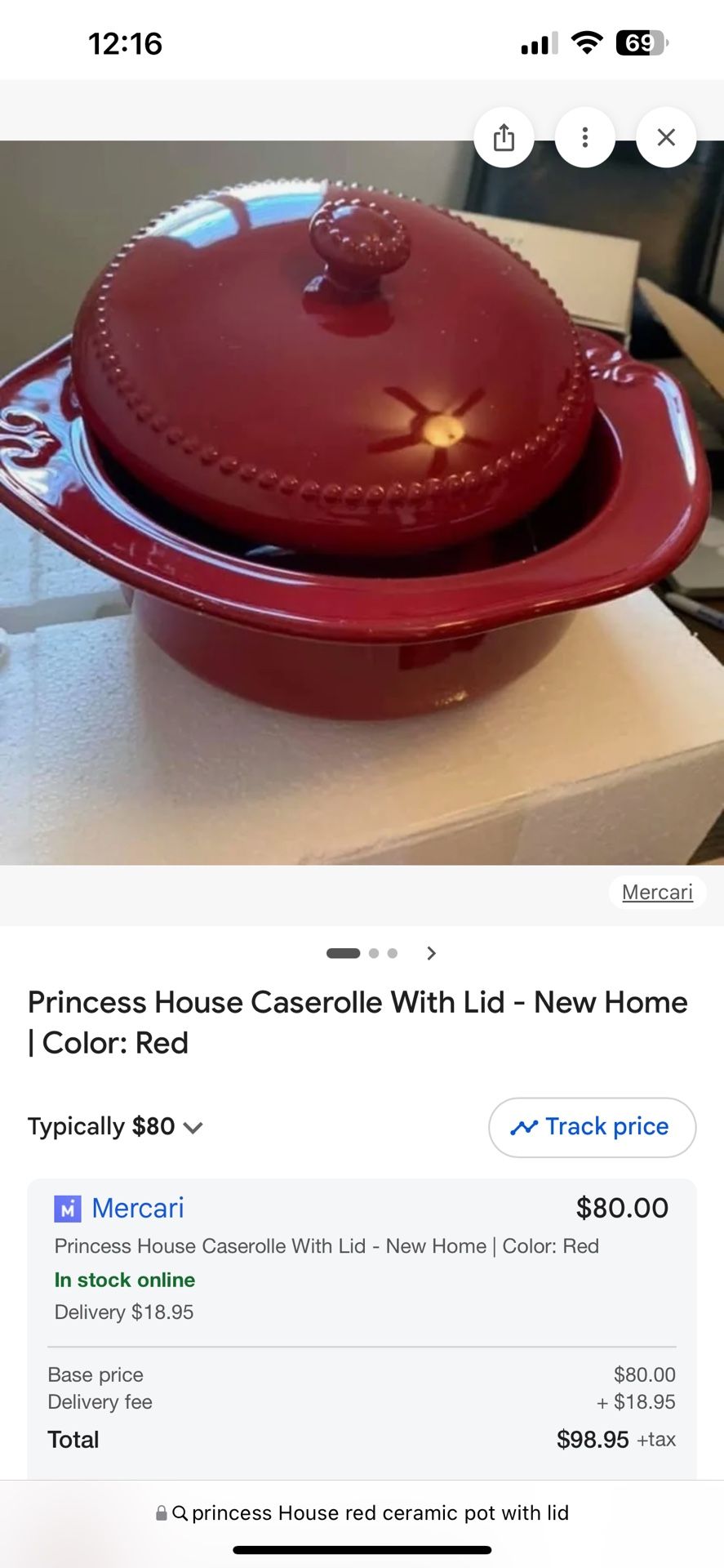
Task: Open the Mercari source link under photo
Action: tap(657, 892)
